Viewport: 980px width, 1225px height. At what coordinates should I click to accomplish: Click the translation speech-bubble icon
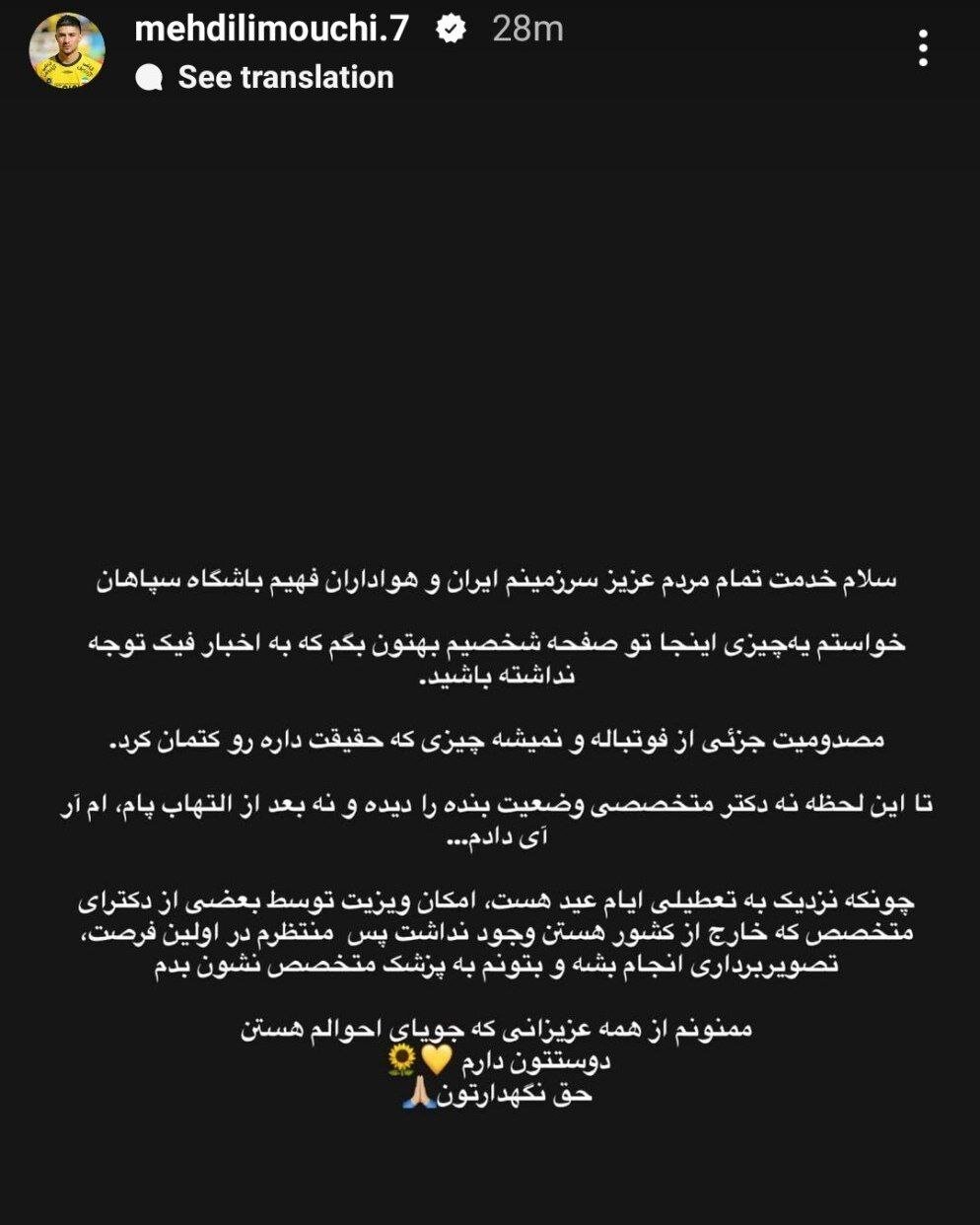pos(150,77)
